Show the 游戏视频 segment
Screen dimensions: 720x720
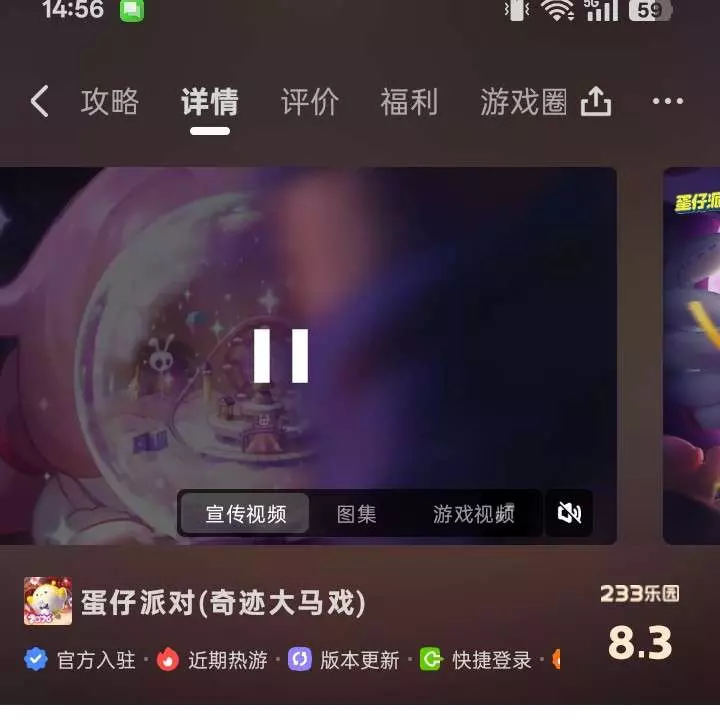pyautogui.click(x=474, y=514)
